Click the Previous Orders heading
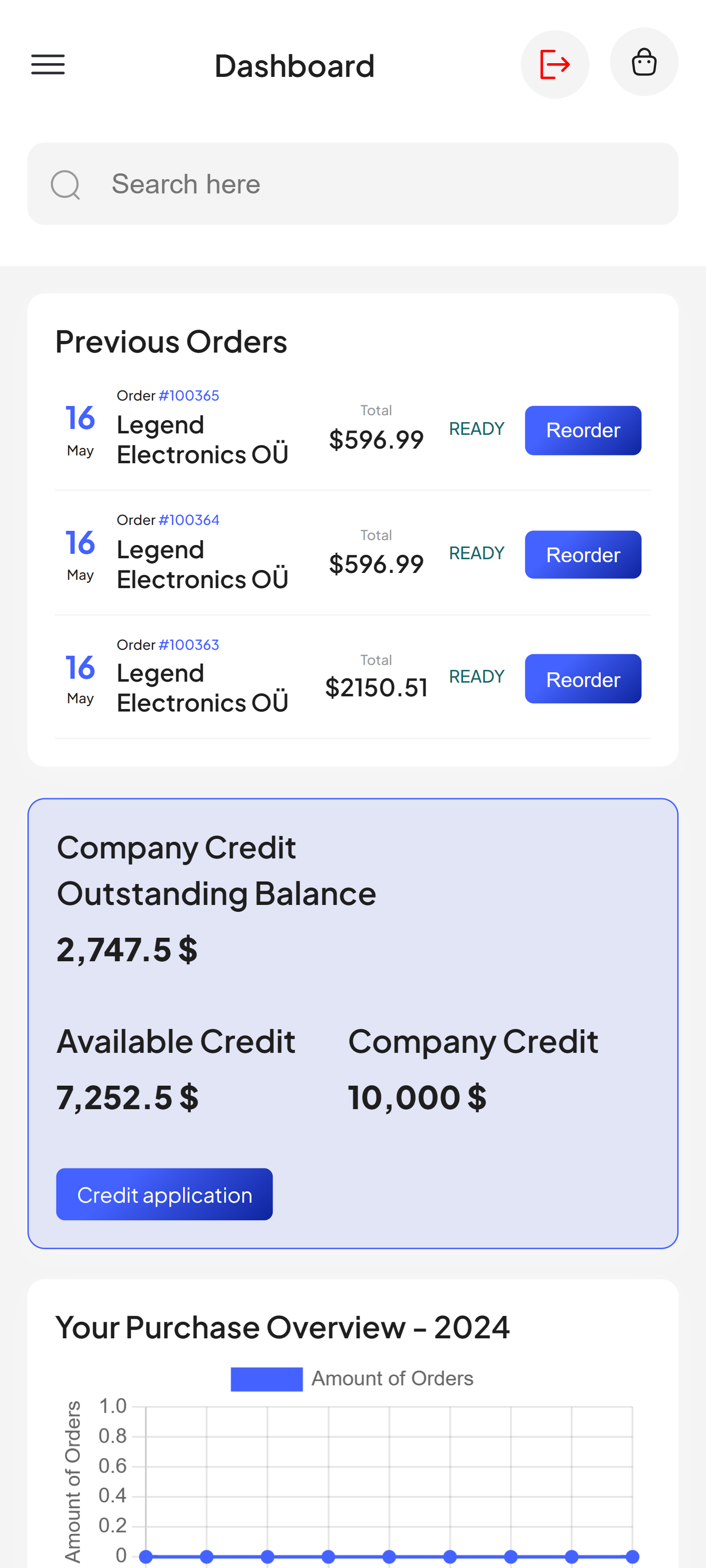 click(170, 341)
